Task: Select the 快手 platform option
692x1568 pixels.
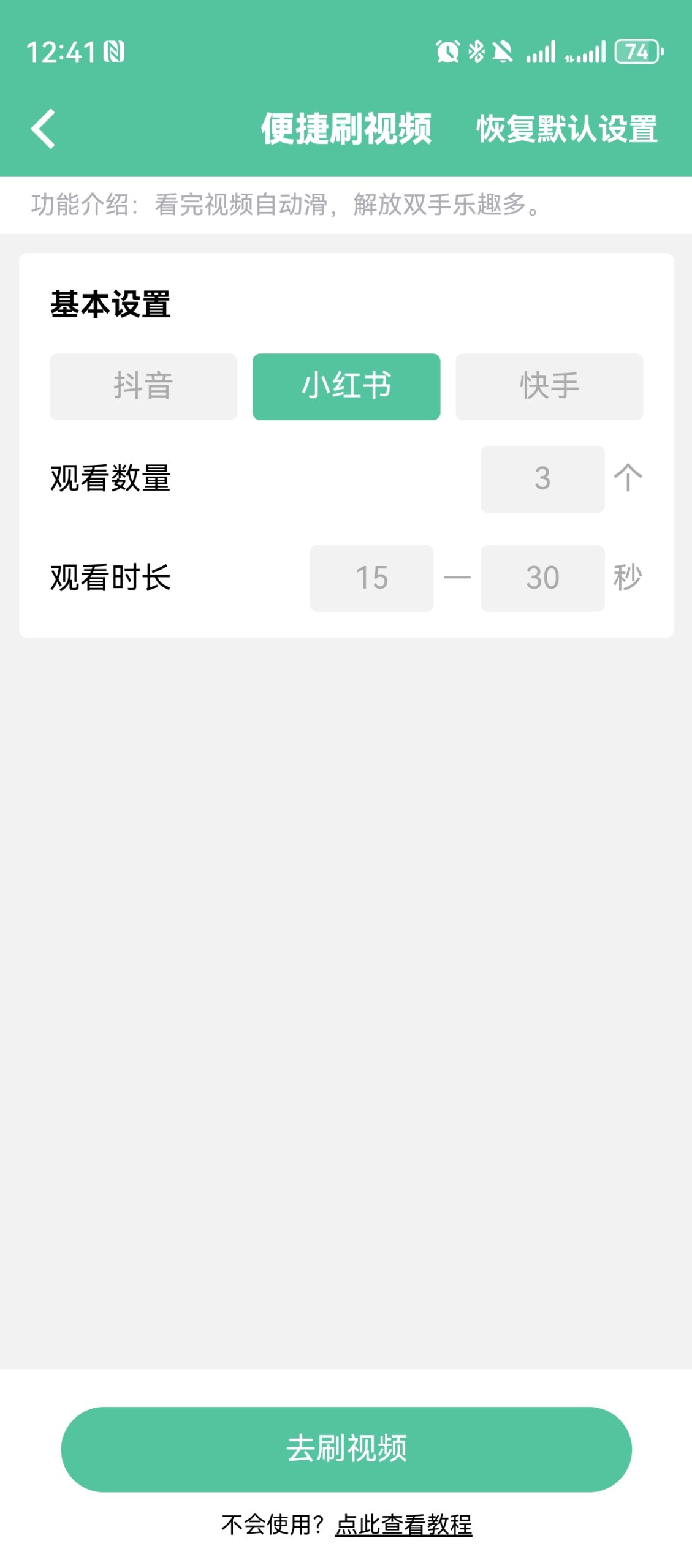Action: (x=549, y=386)
